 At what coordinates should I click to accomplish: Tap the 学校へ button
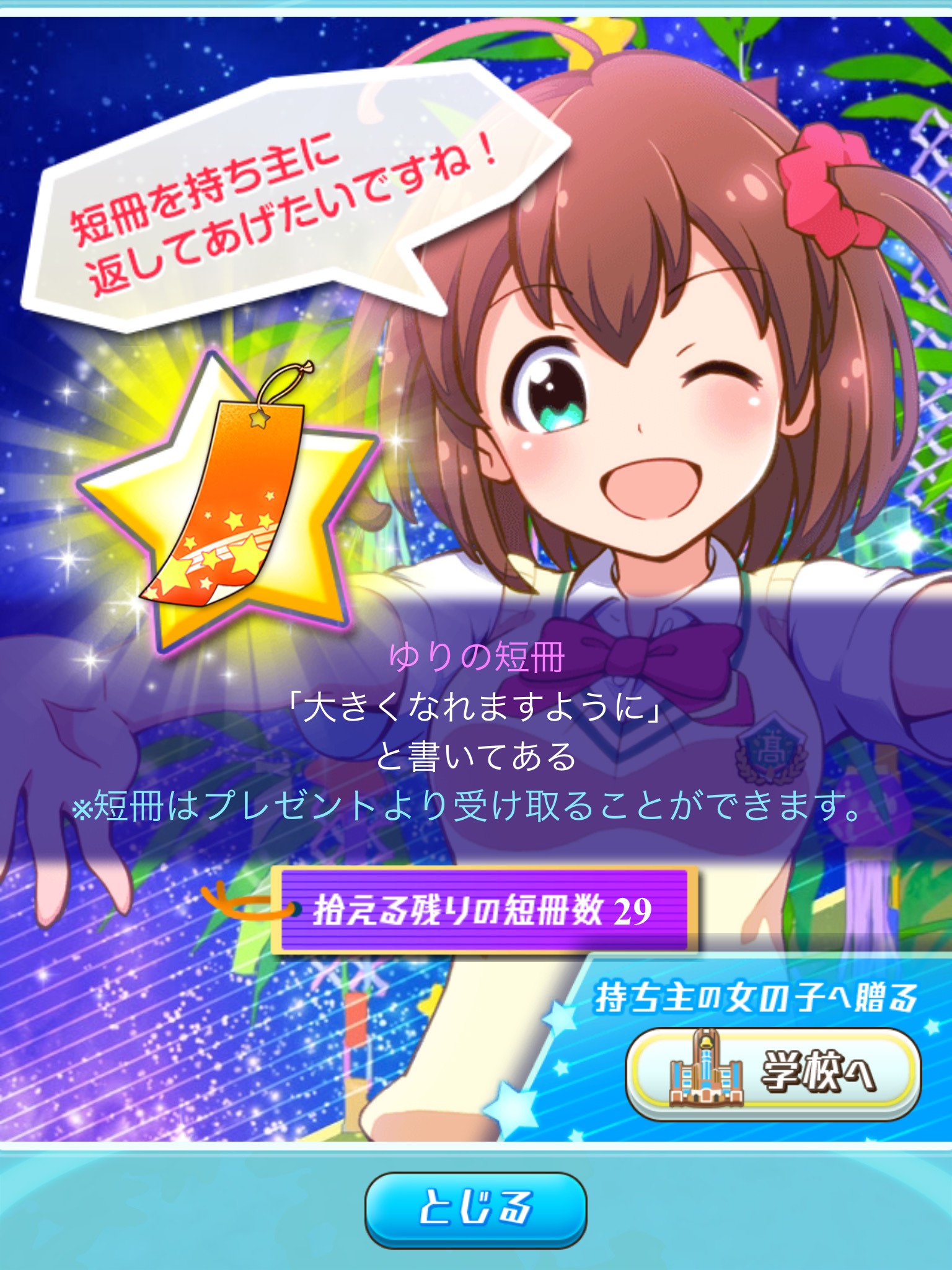(773, 1073)
